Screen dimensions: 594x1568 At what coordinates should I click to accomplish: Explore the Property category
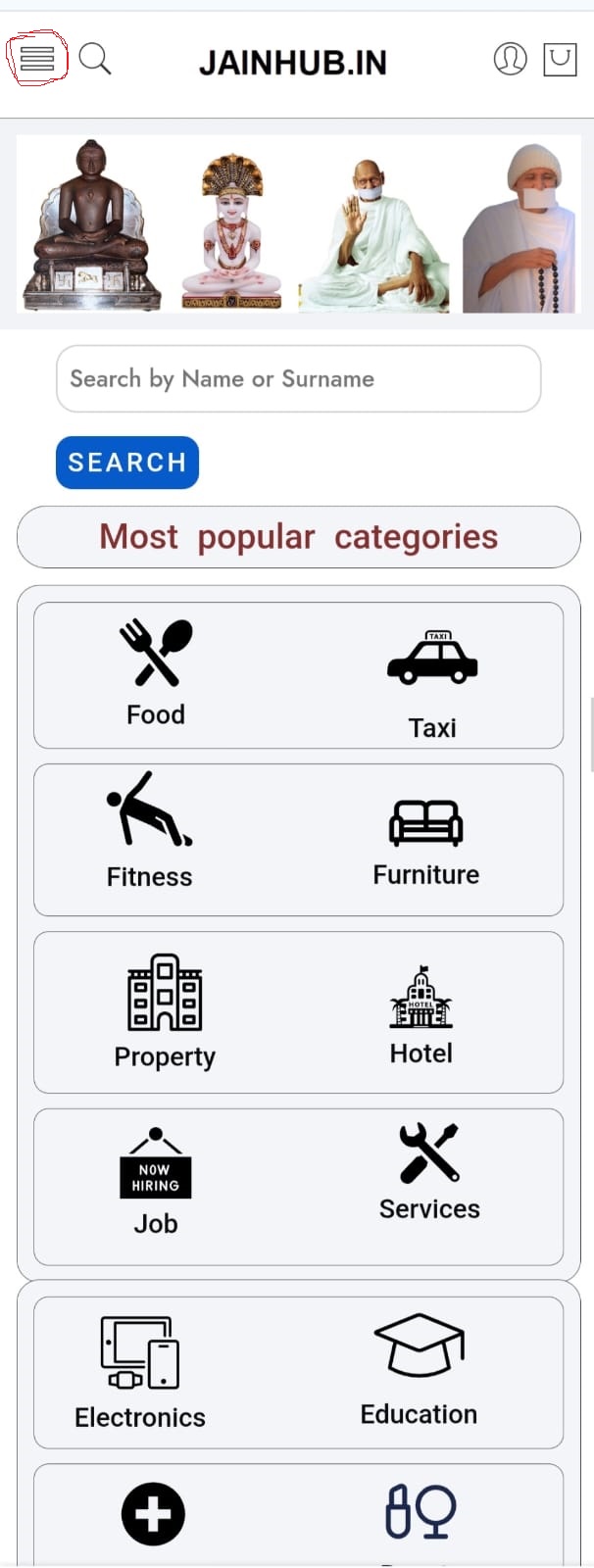165,1011
